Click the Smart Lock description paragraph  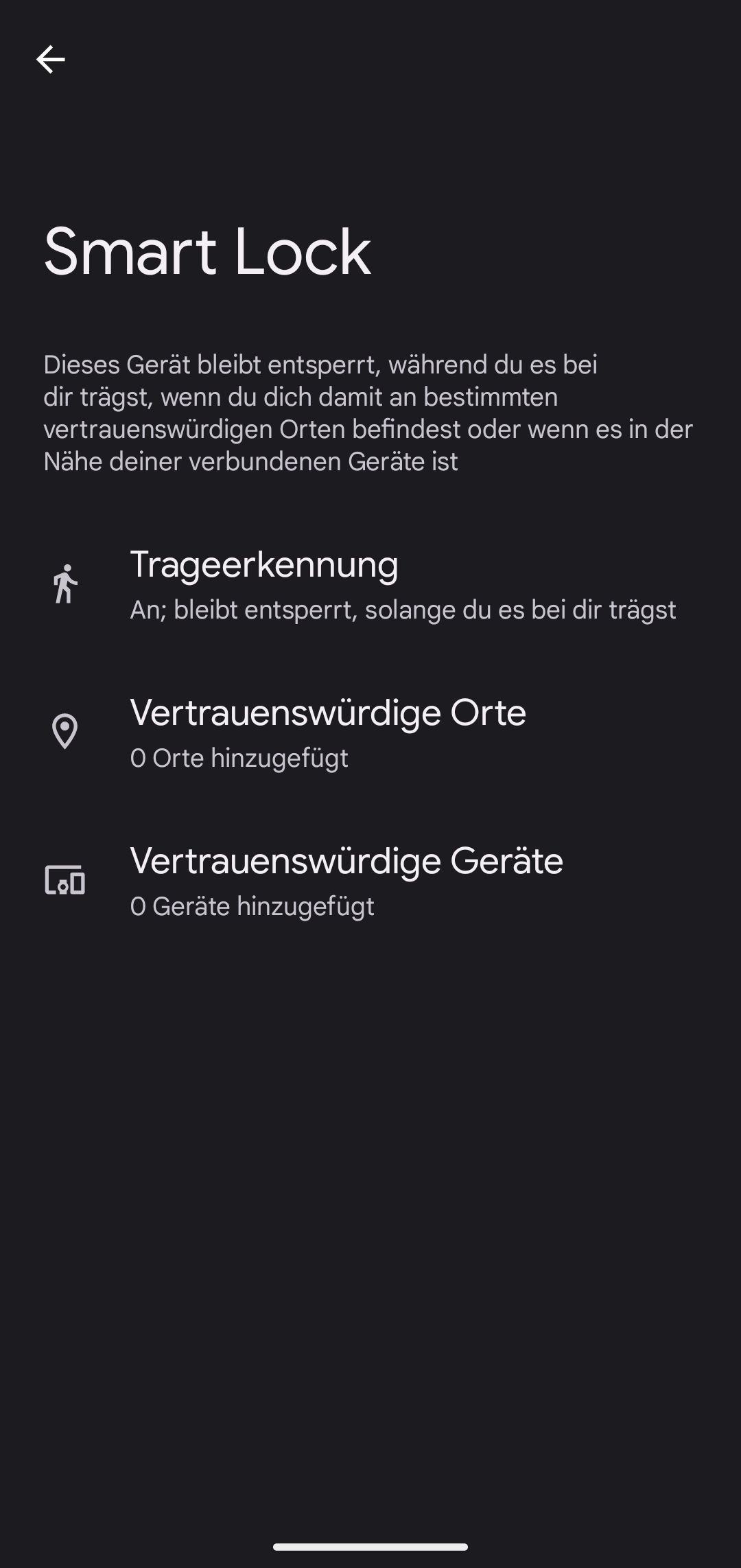pos(368,412)
